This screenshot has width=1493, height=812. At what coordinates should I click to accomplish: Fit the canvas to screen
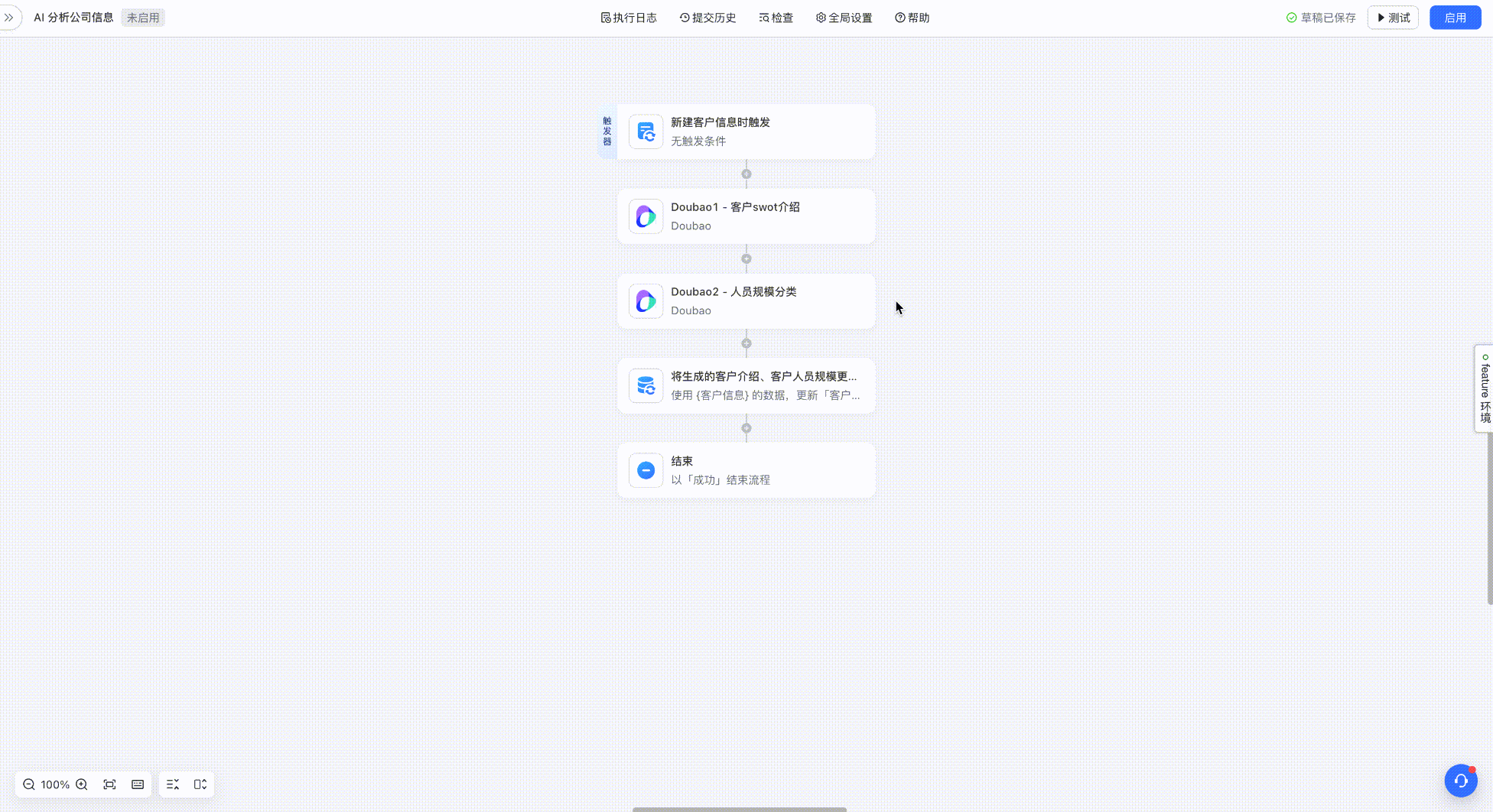pyautogui.click(x=109, y=784)
